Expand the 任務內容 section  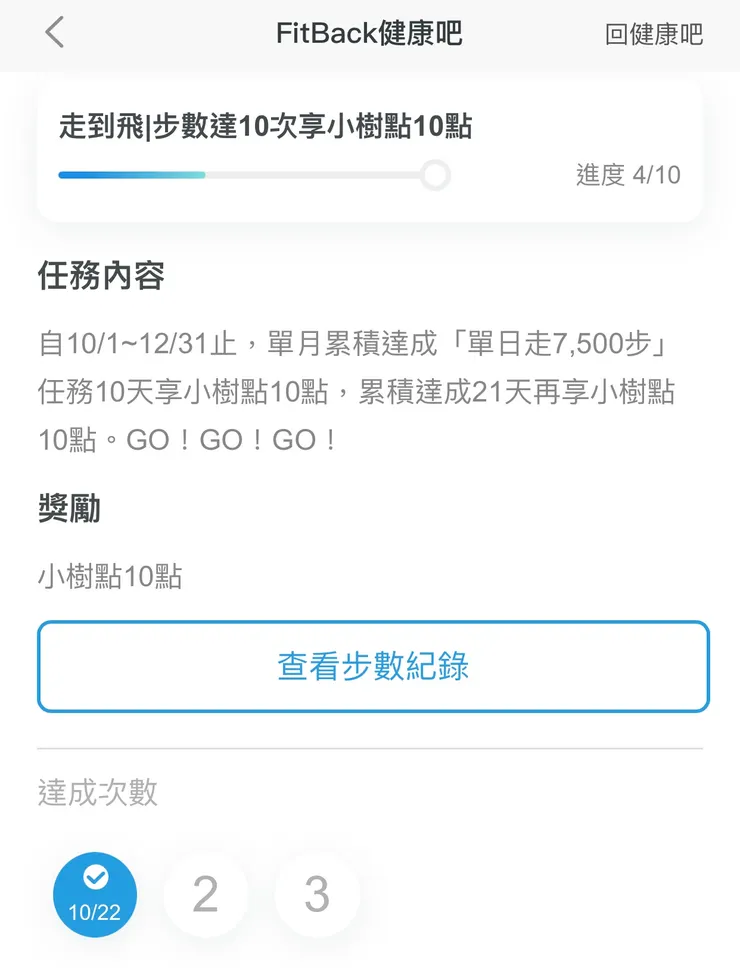pyautogui.click(x=98, y=277)
